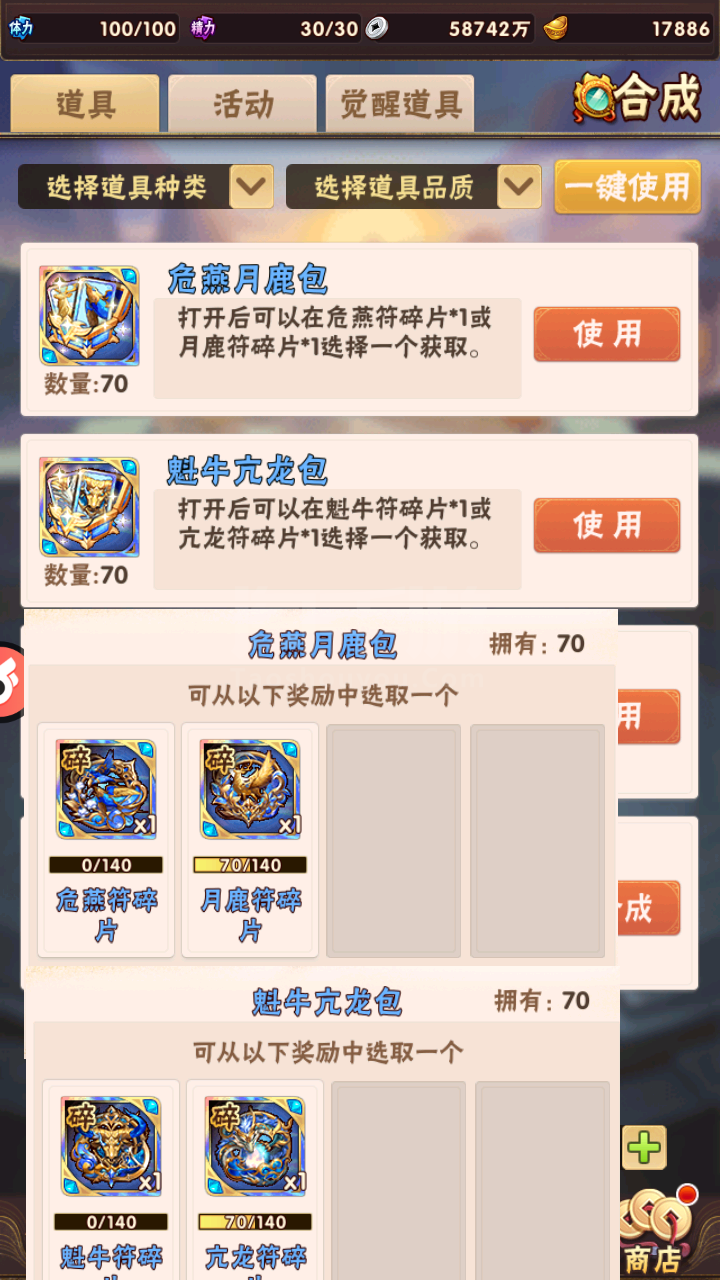Expand the 选择道具种类 dropdown

coord(146,187)
